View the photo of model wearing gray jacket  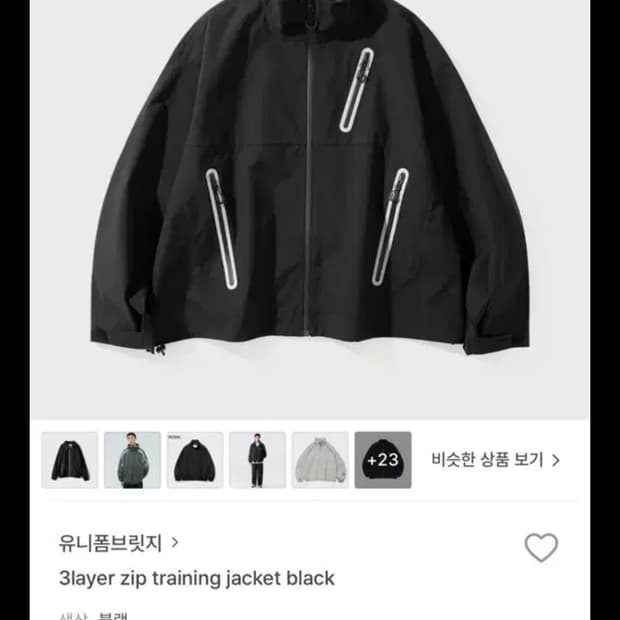[x=132, y=460]
